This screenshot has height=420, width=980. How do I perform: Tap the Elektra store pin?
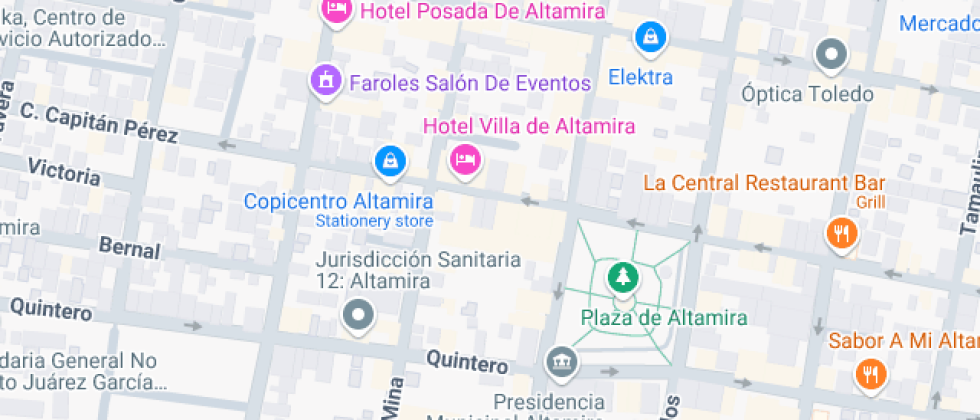point(650,38)
